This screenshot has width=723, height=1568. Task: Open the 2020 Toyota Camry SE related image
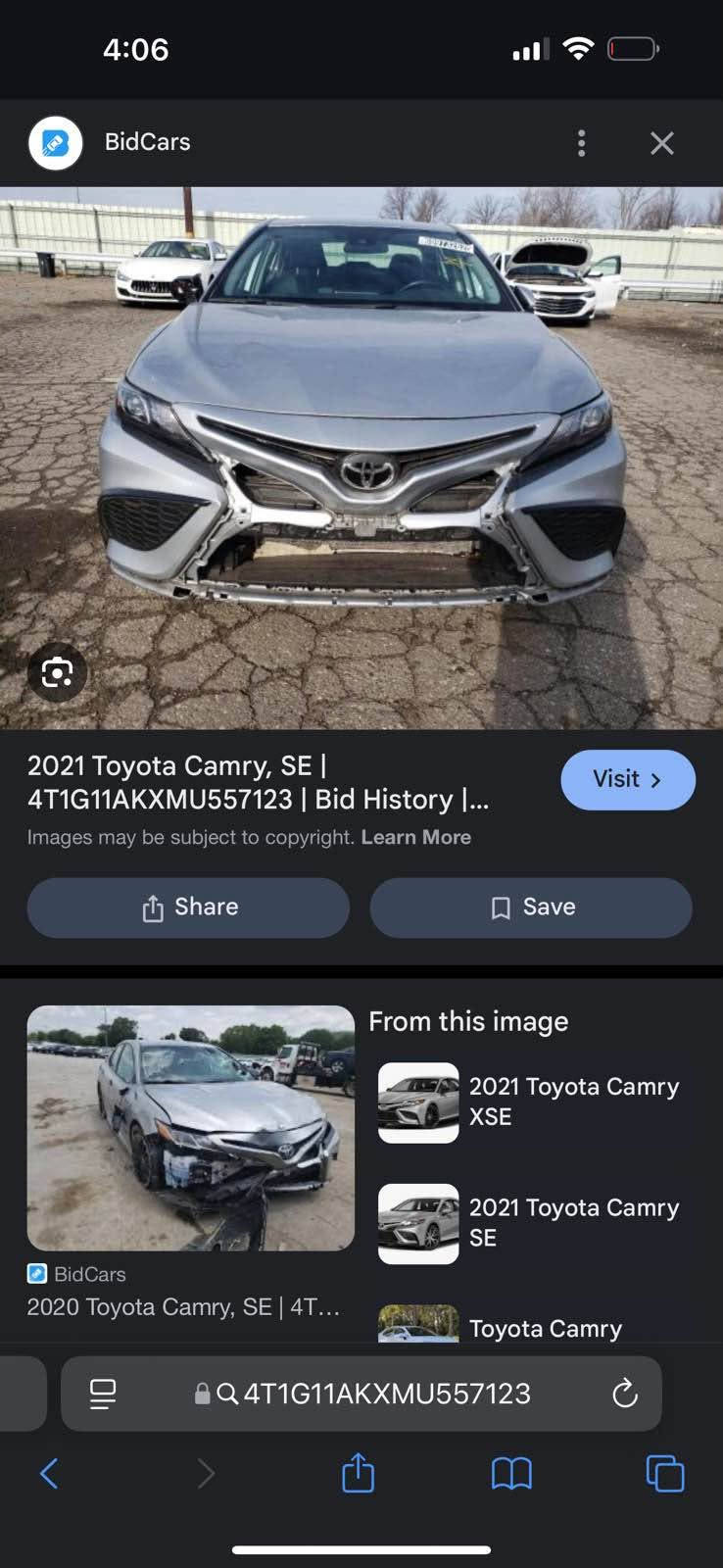(x=191, y=1128)
